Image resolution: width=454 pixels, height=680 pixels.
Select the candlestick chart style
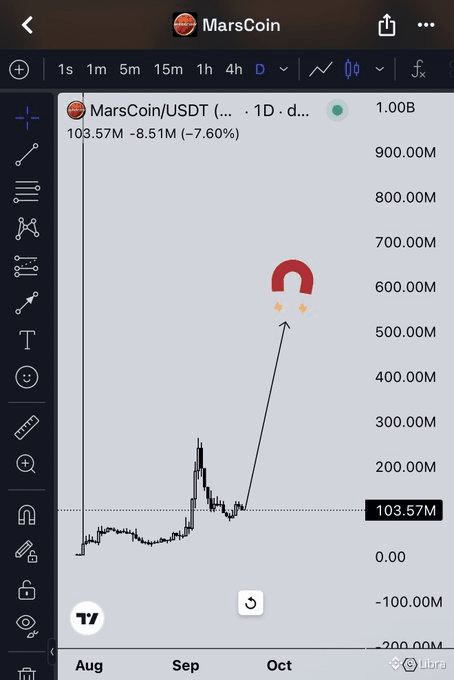click(352, 69)
